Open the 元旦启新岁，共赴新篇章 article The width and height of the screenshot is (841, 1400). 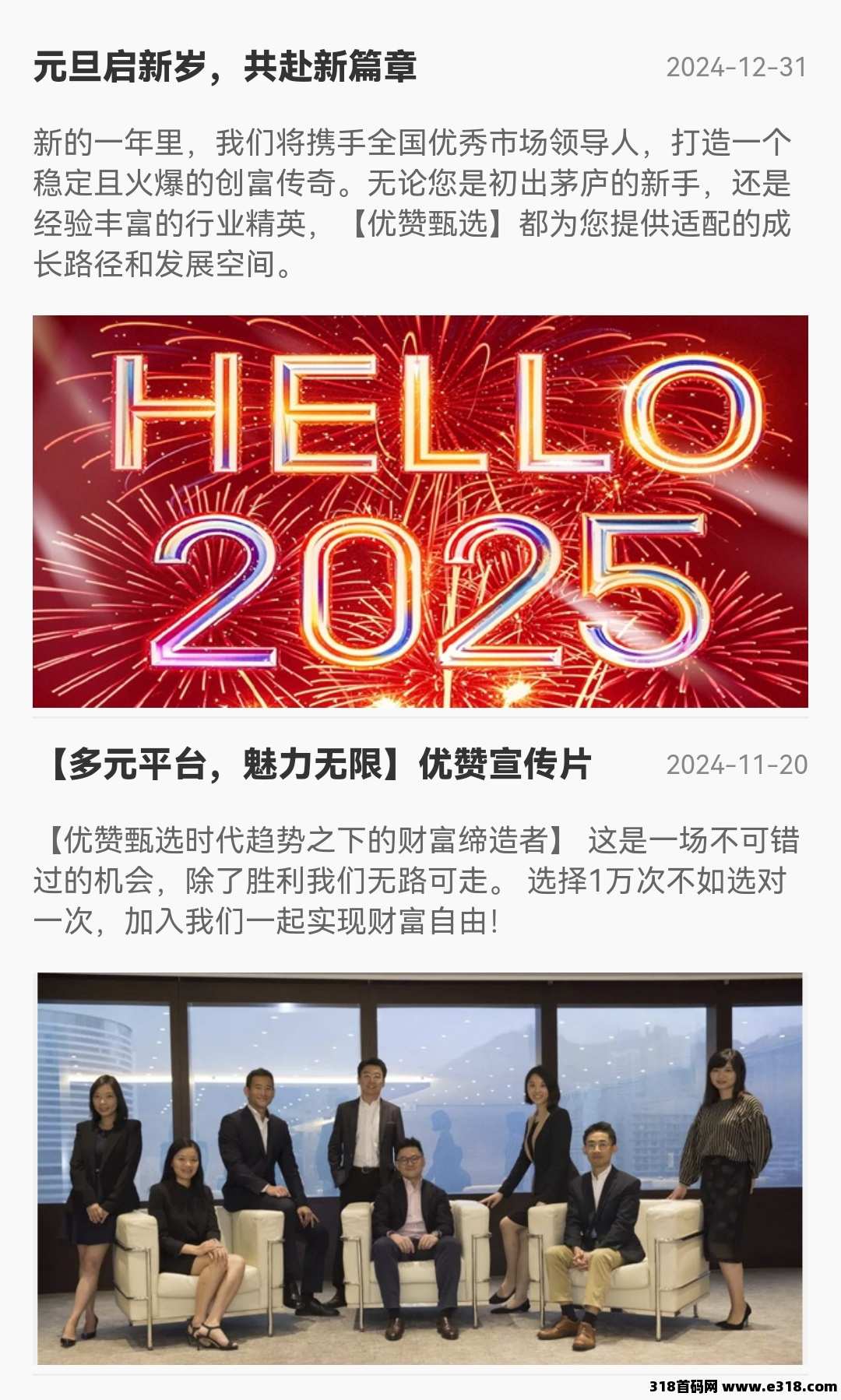(225, 67)
